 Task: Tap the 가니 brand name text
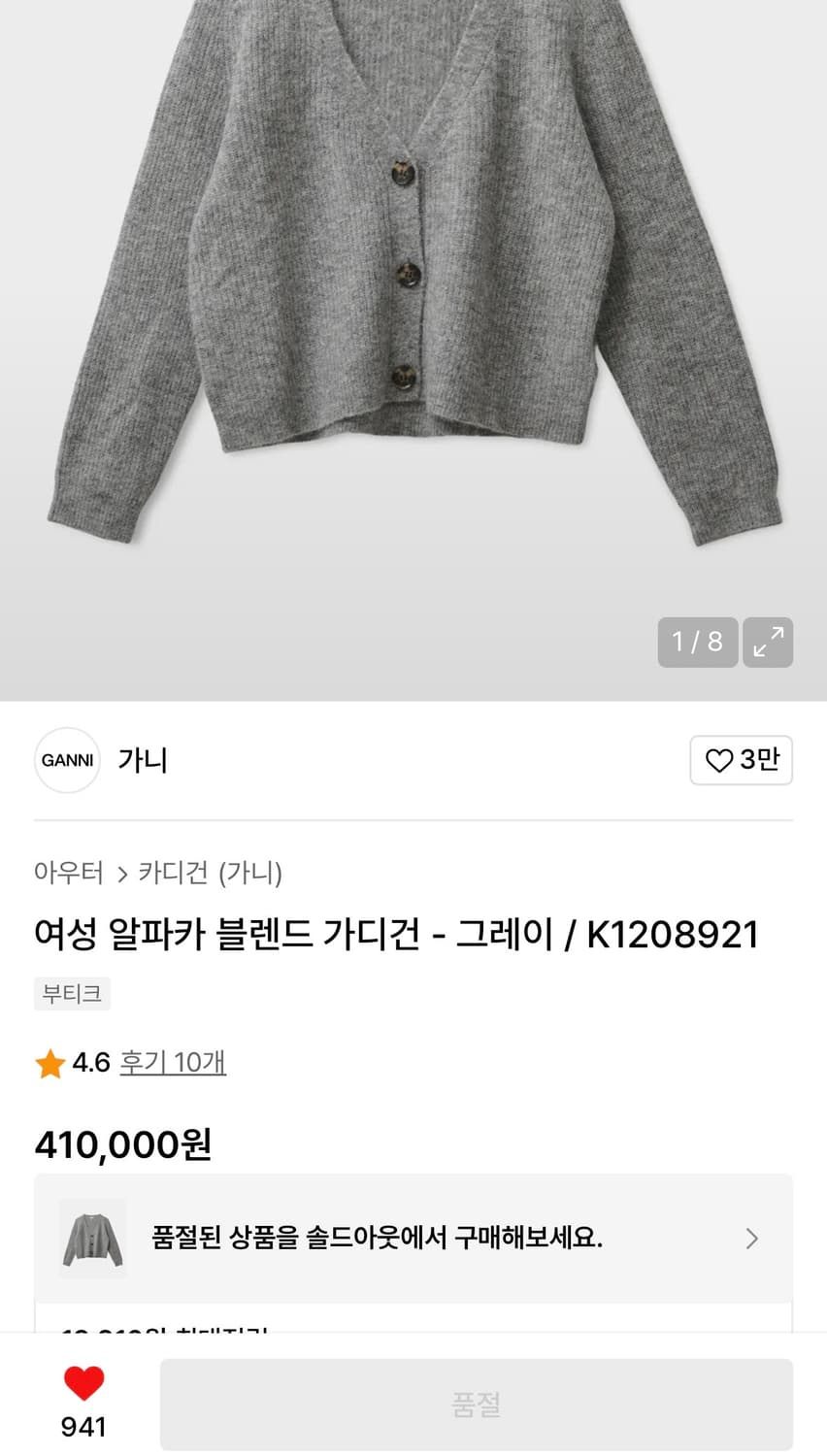click(143, 760)
